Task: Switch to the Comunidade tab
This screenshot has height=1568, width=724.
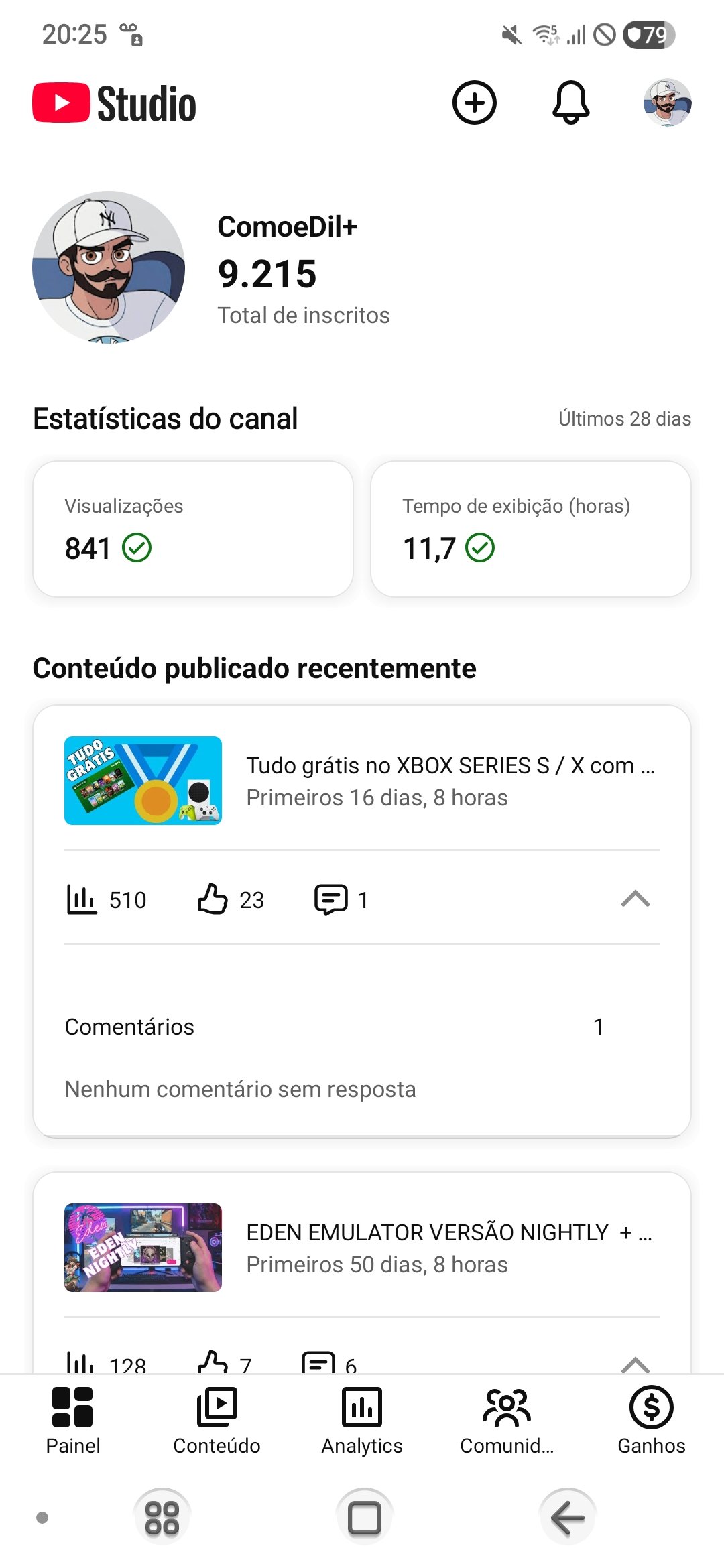Action: point(507,1419)
